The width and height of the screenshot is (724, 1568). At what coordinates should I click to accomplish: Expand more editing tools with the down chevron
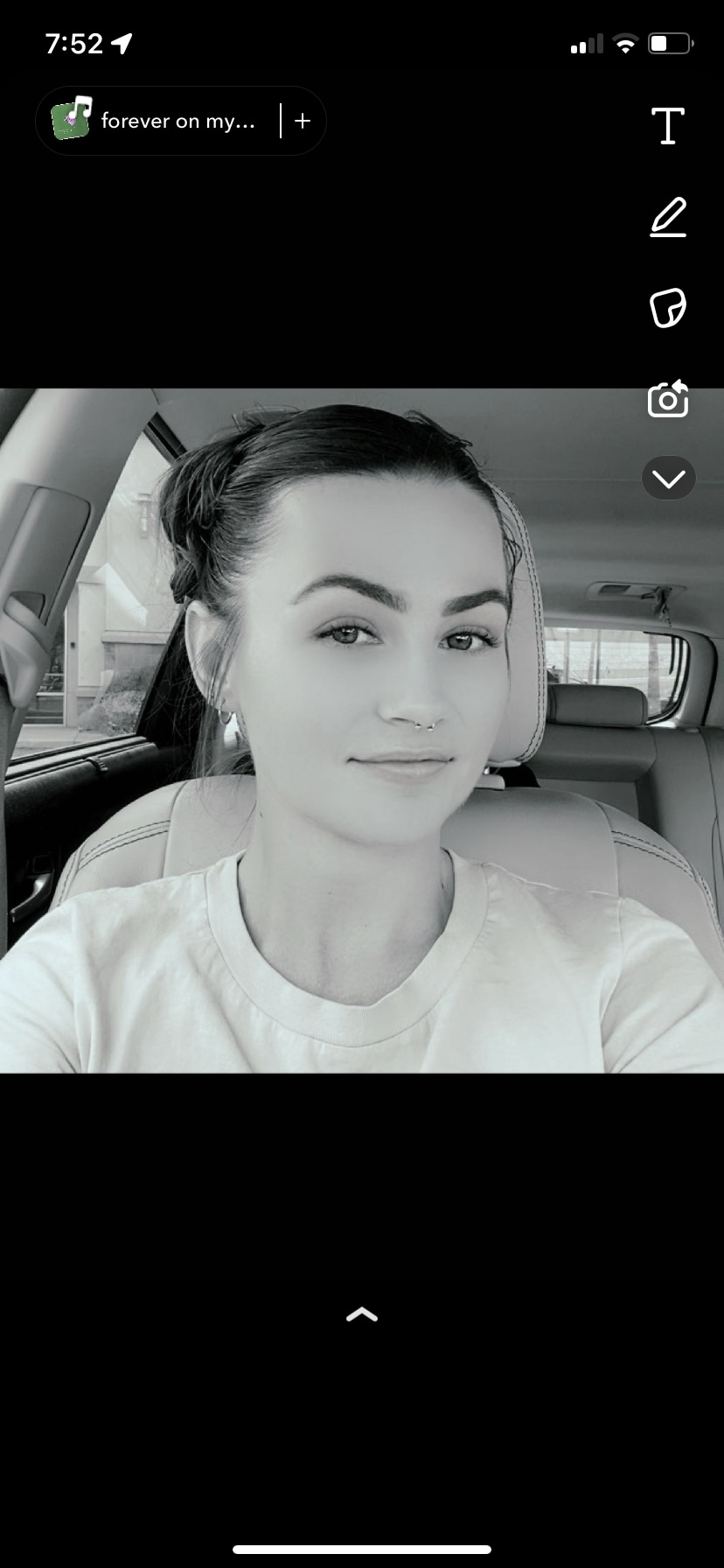668,479
